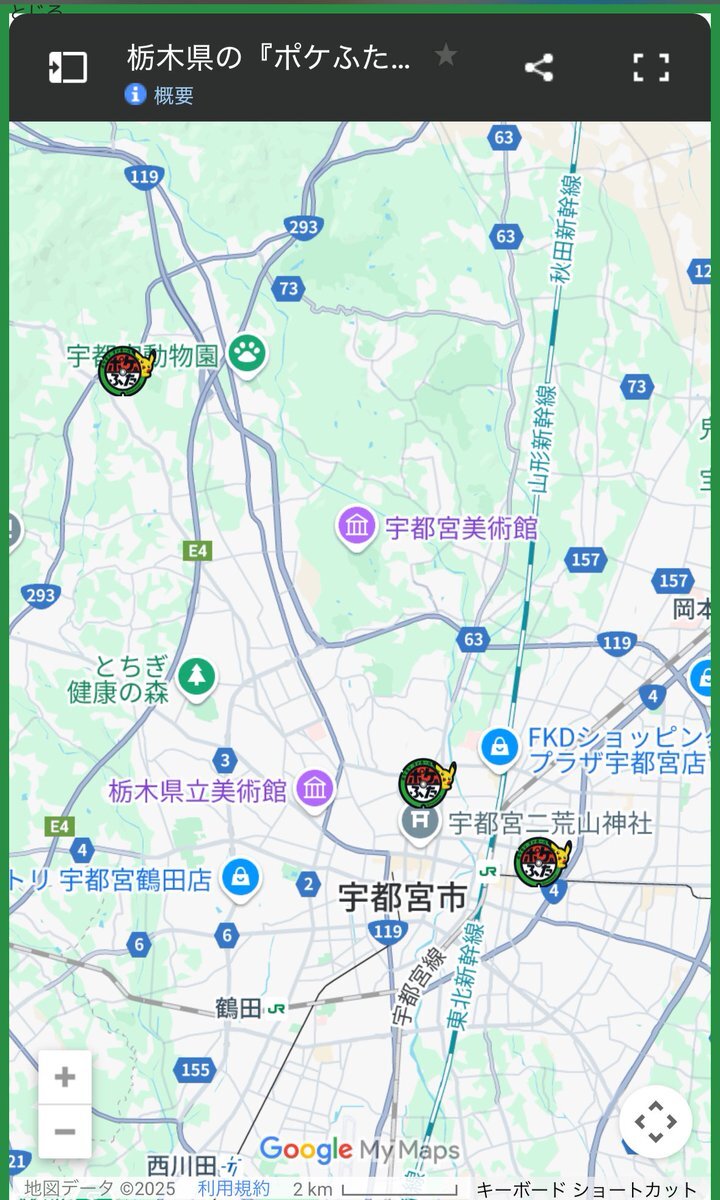Open the Poké Lid marker by the JR station
The image size is (720, 1200).
coord(542,861)
